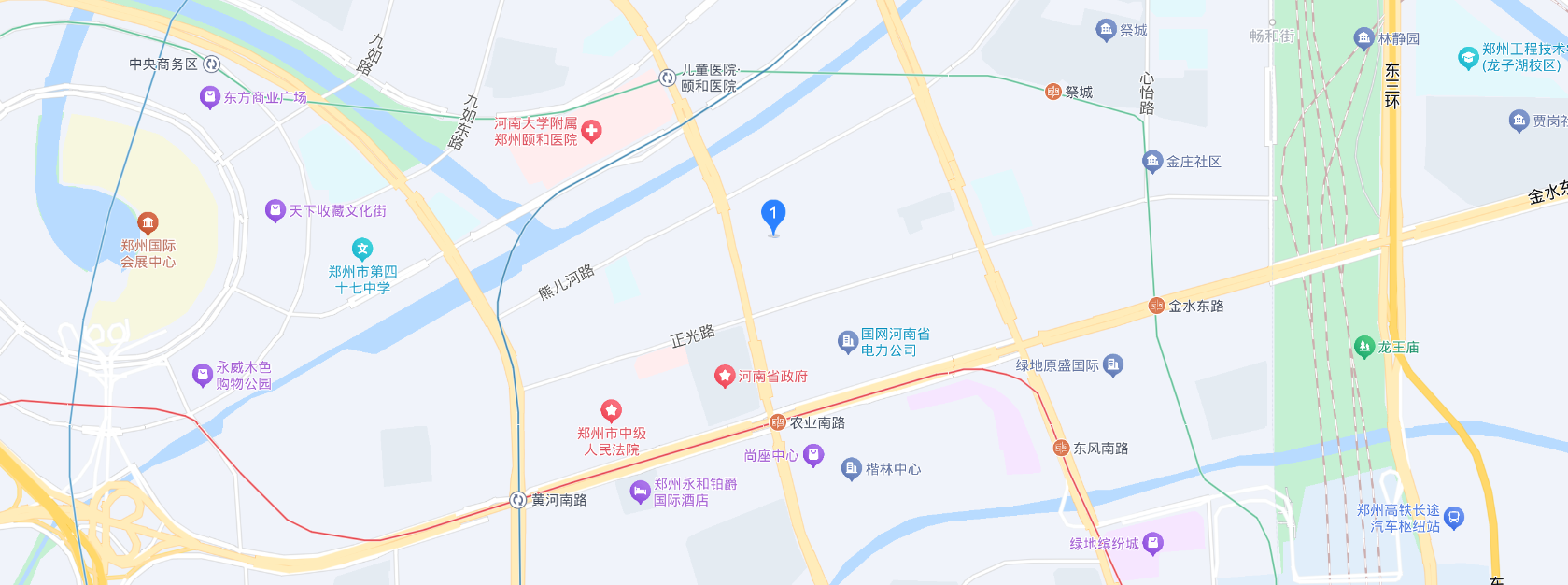Select the 河南大学附属郑州颐和医院 hospital marker
The width and height of the screenshot is (1568, 585).
591,132
